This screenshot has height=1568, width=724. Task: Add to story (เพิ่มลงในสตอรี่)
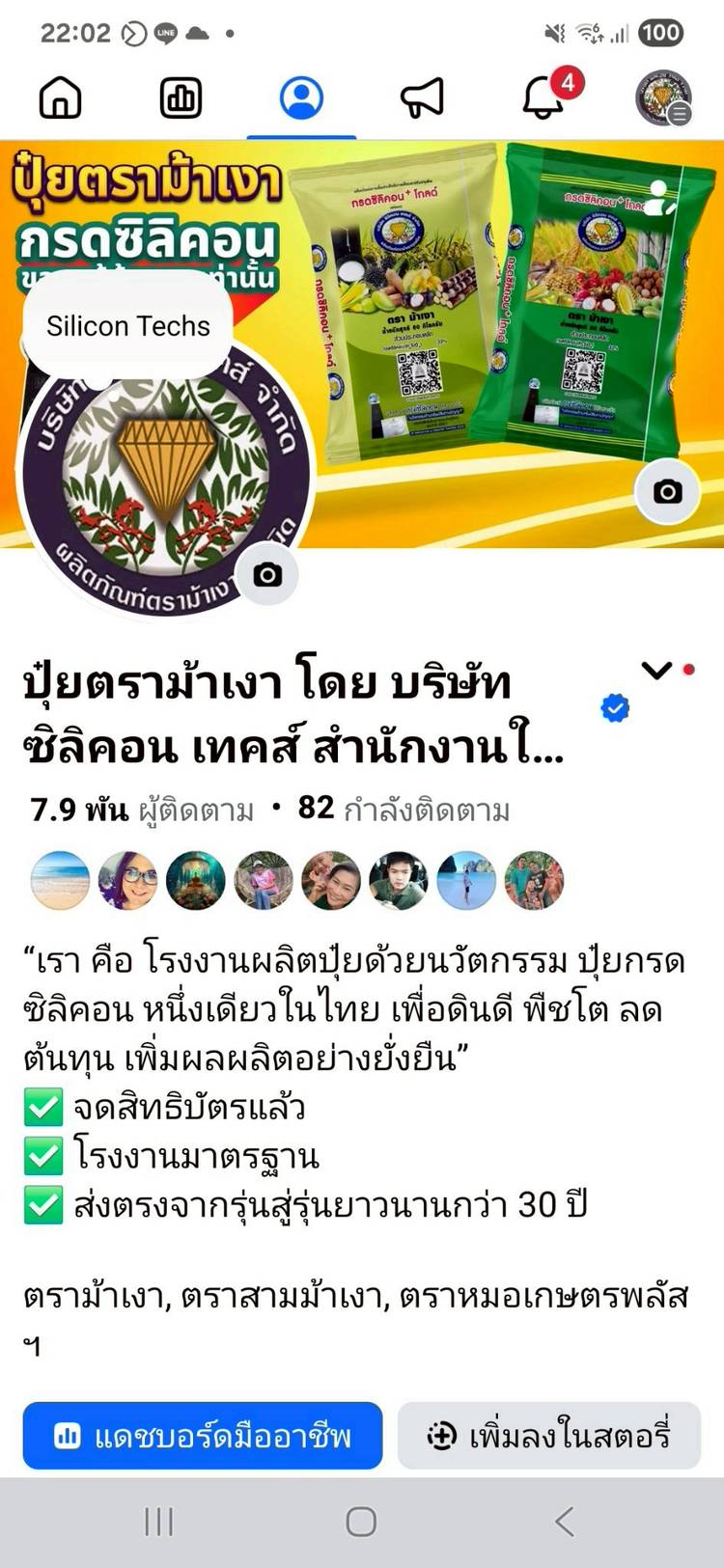(549, 1436)
